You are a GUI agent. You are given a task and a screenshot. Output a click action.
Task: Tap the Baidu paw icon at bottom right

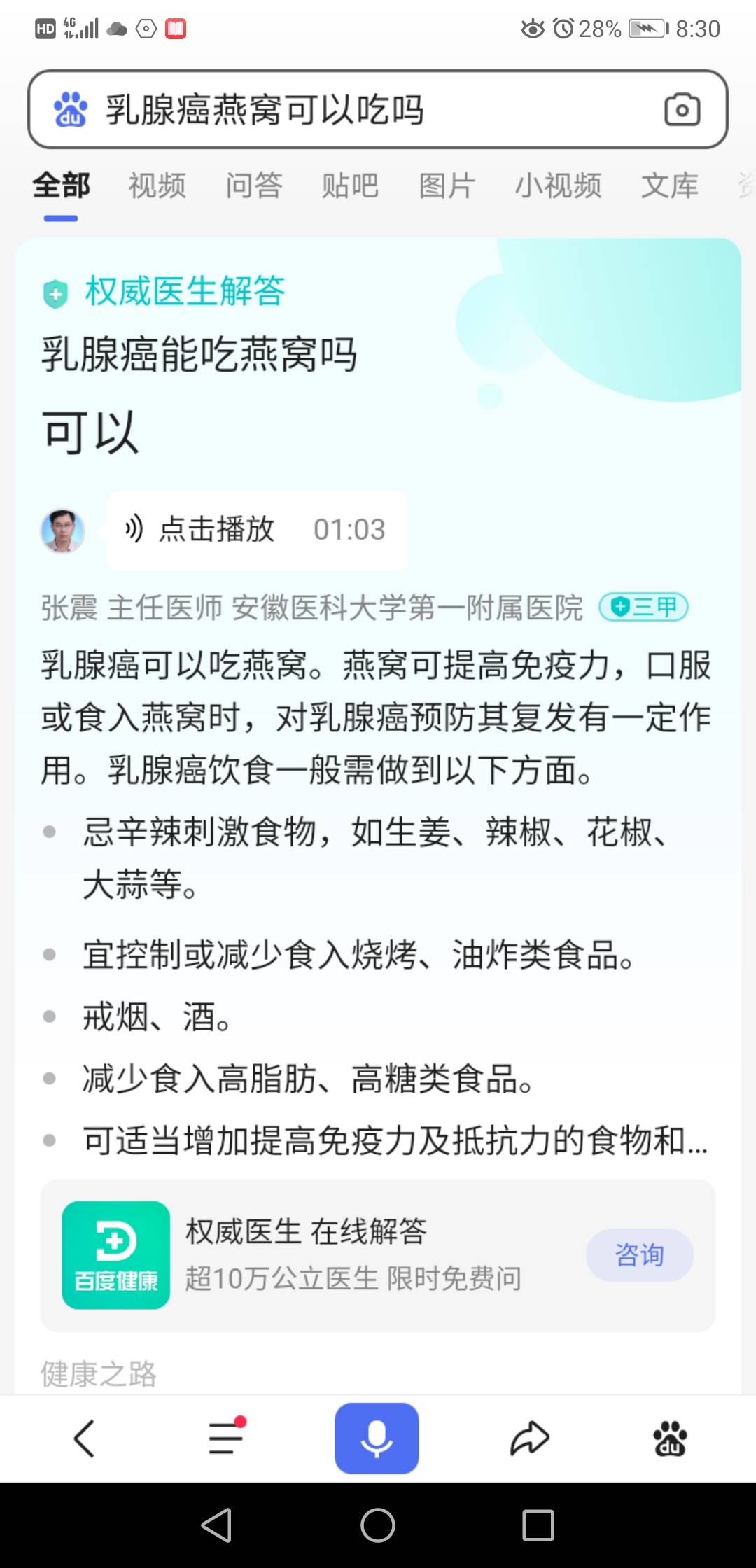point(670,1437)
